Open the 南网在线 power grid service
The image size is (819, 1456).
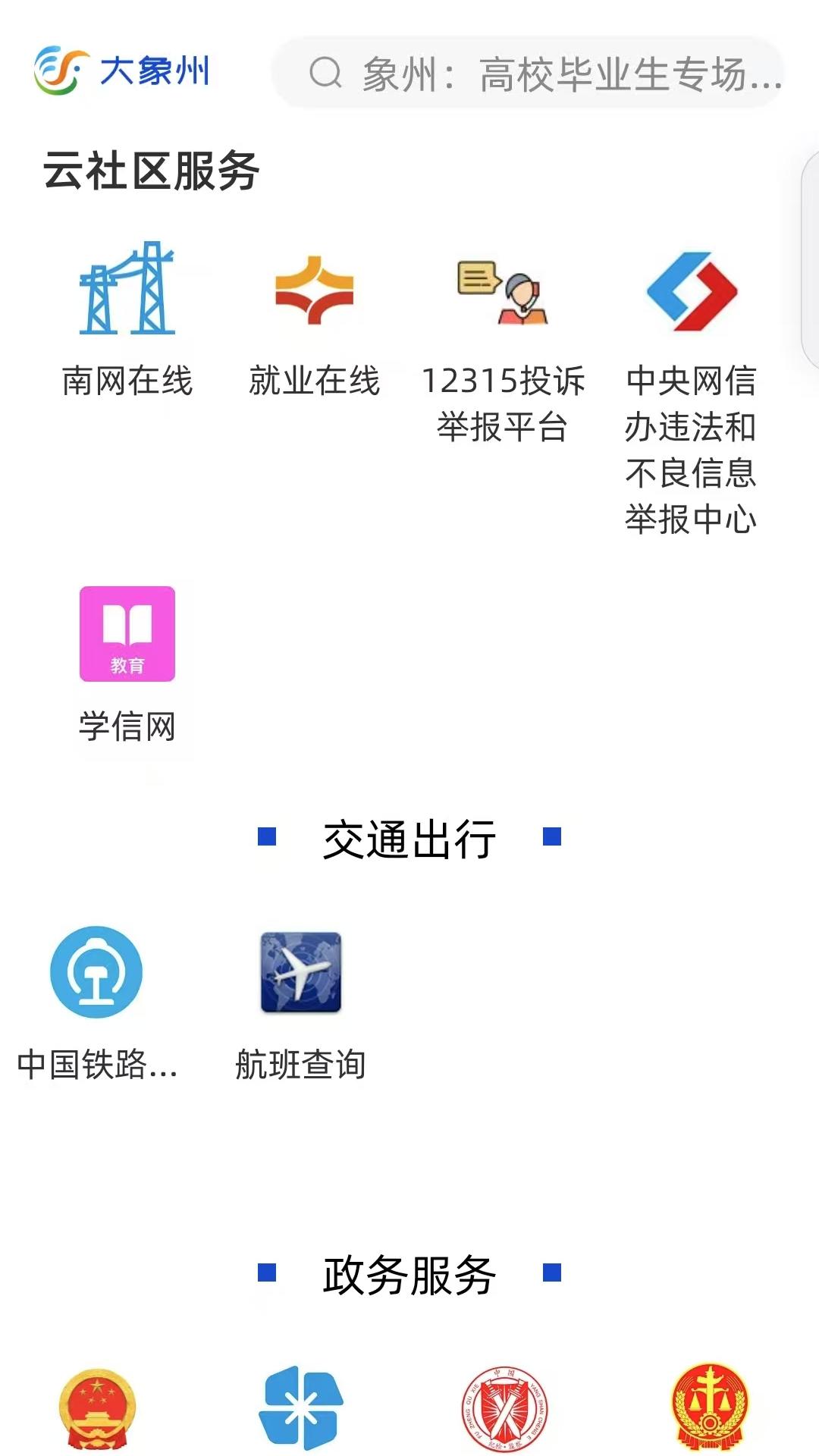tap(127, 296)
